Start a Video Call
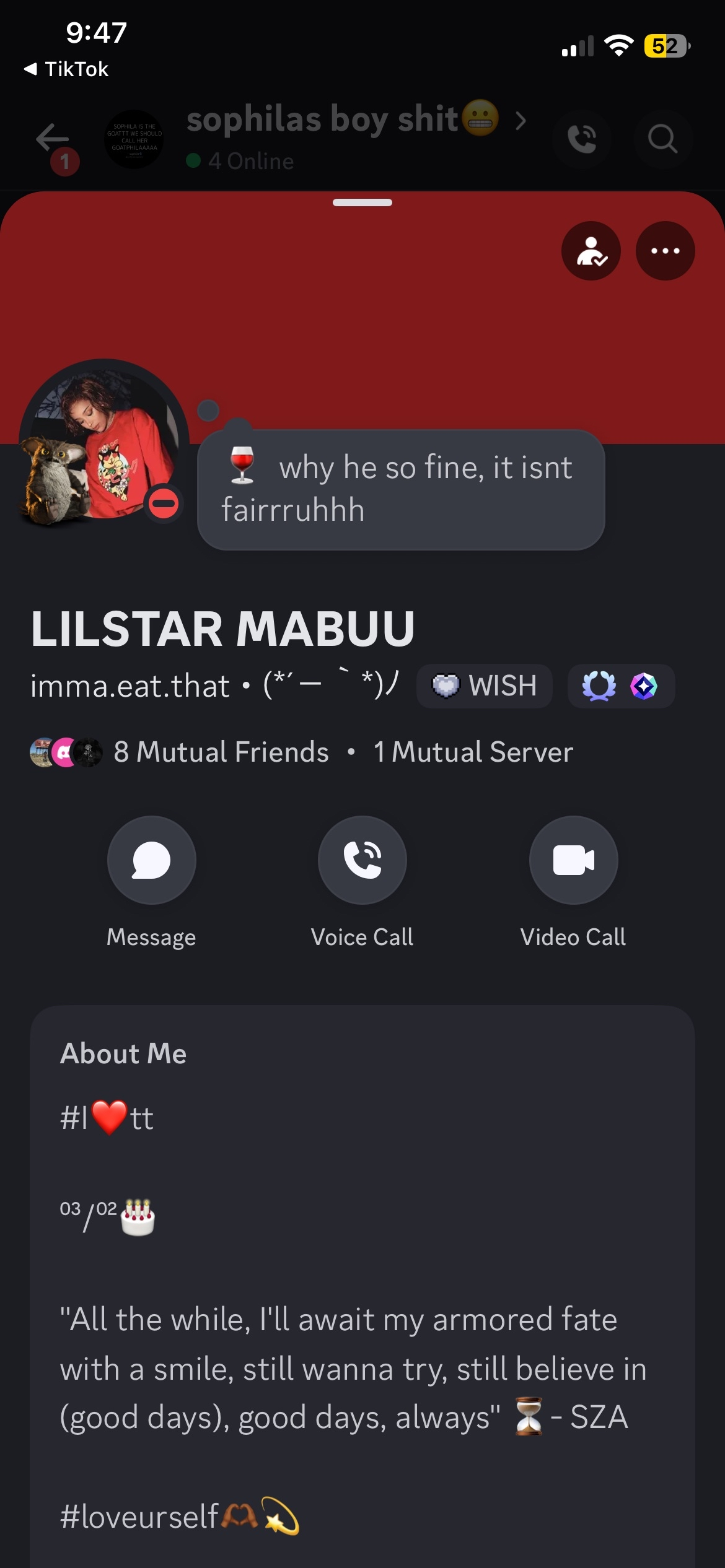The width and height of the screenshot is (725, 1568). (x=573, y=860)
